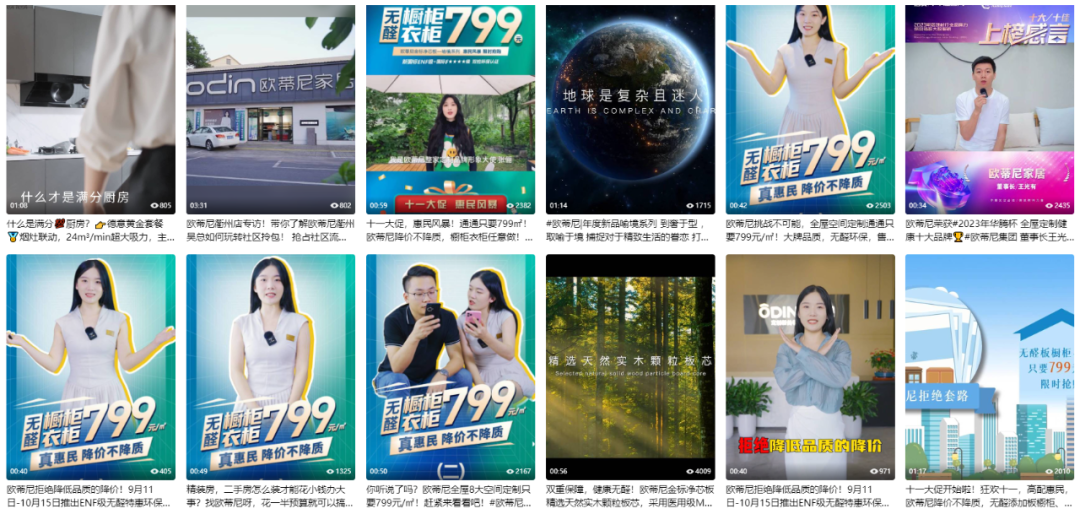Open the video '你听说了吗？欧蒂尼全屋8大空间'

point(450,366)
